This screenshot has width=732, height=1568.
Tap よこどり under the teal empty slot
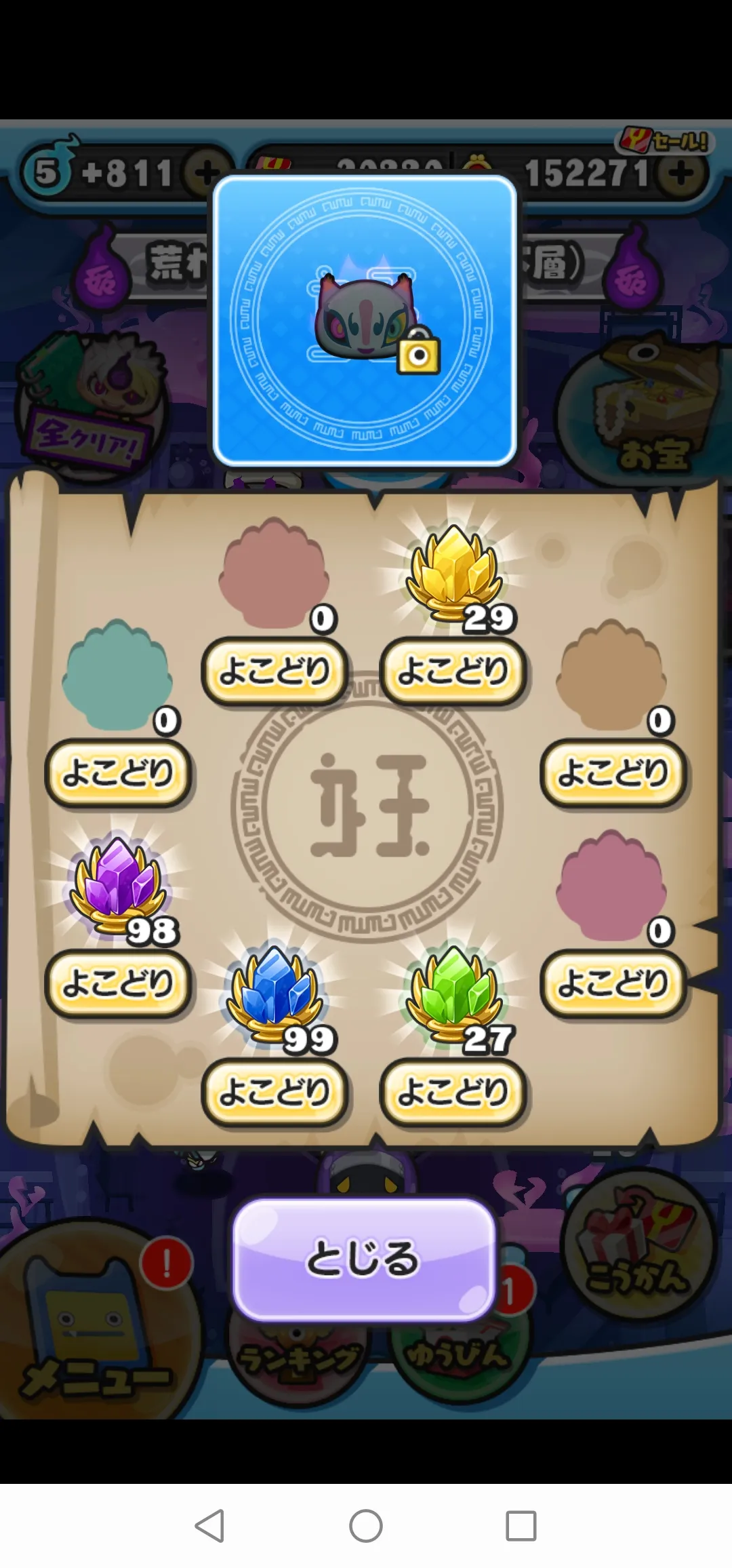click(x=118, y=773)
